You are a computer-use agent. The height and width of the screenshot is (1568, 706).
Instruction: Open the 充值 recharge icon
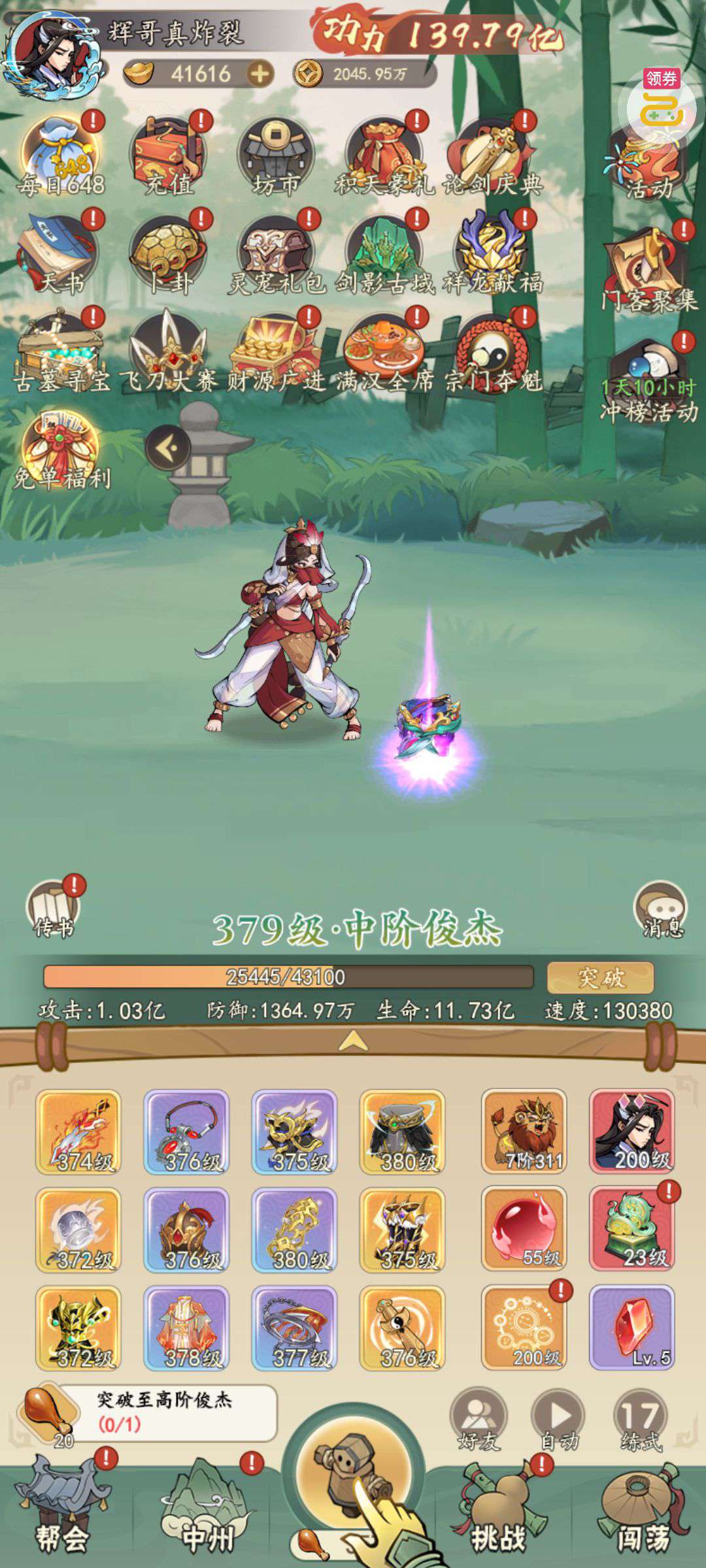[x=170, y=157]
